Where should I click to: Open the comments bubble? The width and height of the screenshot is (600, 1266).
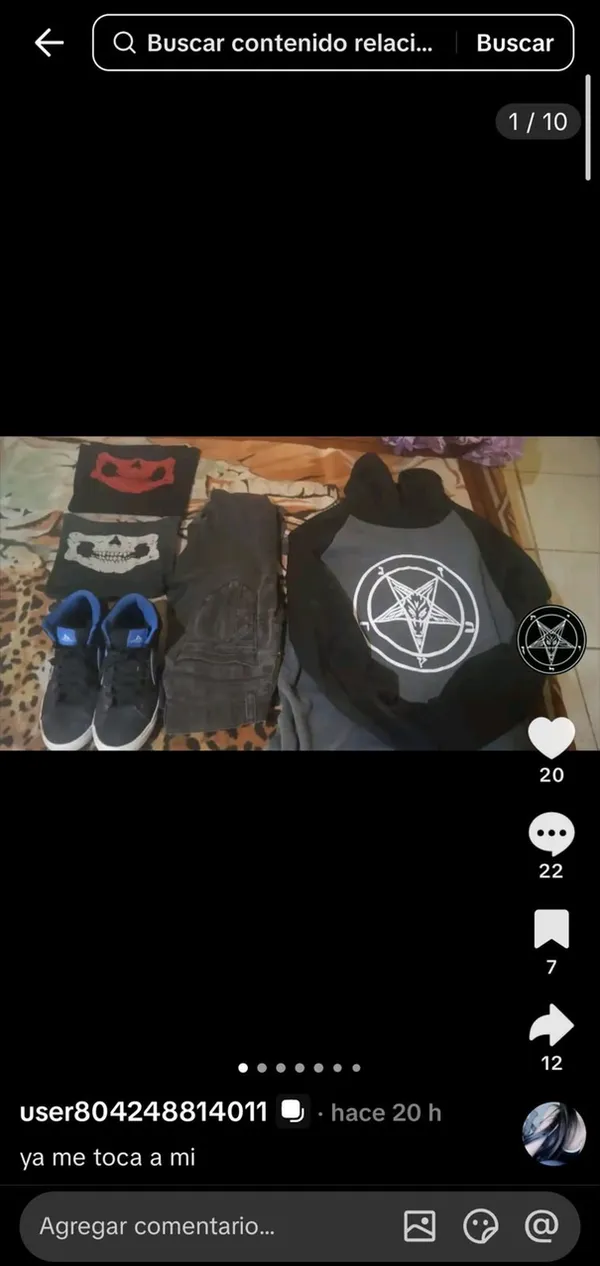(x=552, y=834)
